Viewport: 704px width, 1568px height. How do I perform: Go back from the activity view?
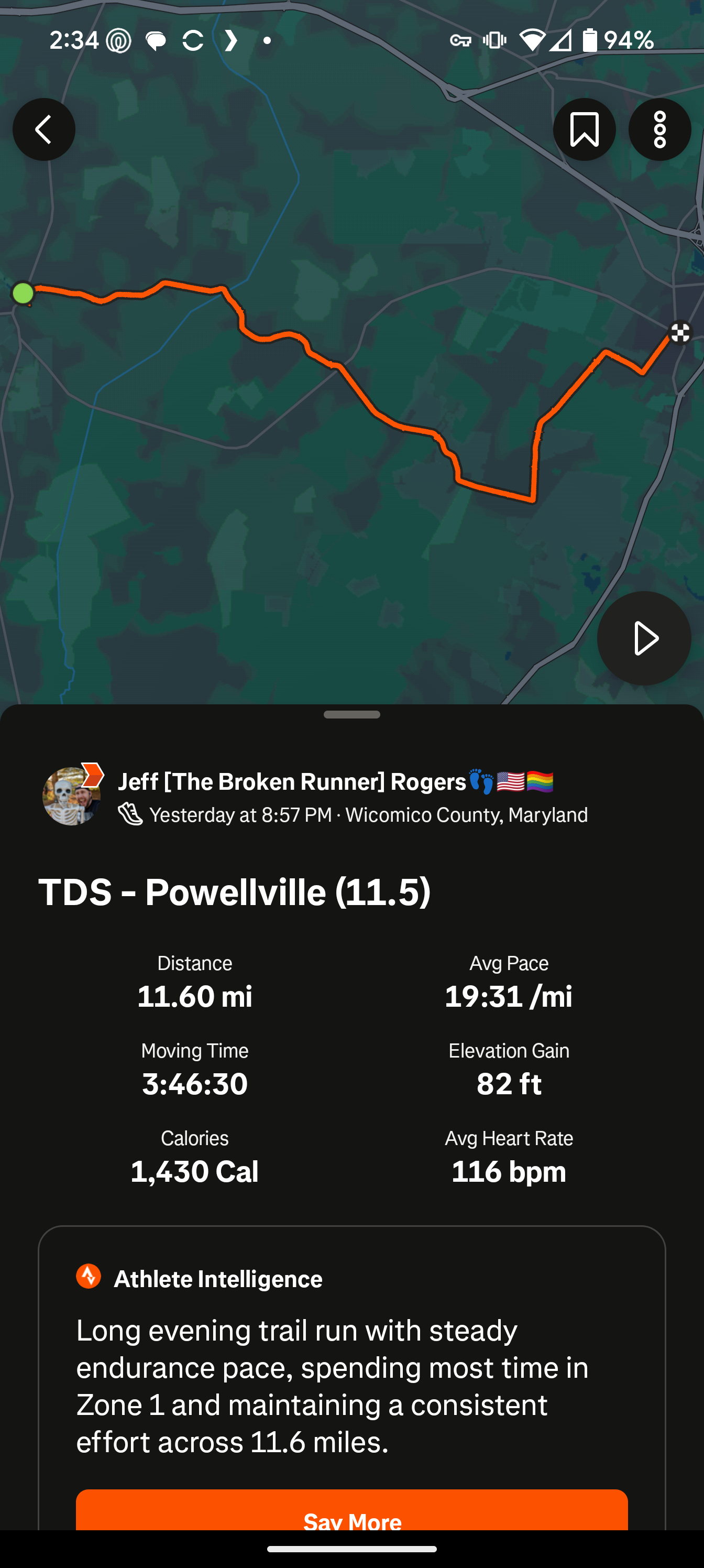coord(44,129)
